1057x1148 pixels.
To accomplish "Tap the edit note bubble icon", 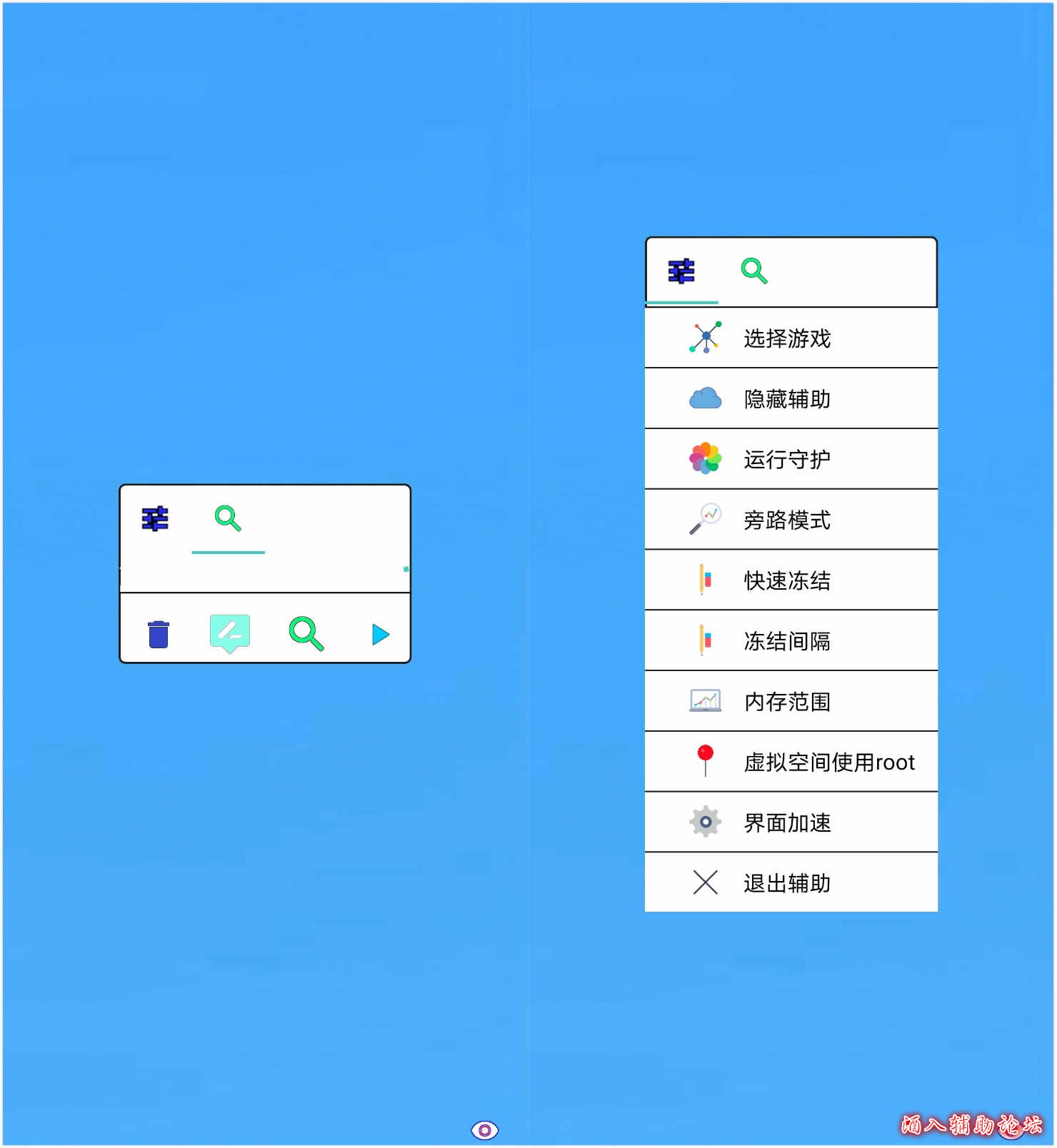I will pyautogui.click(x=229, y=633).
